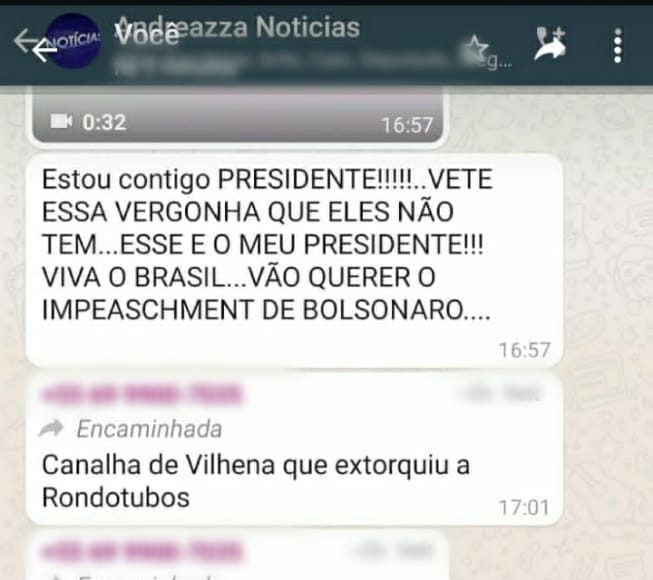Open the three-dot overflow menu
The width and height of the screenshot is (653, 580).
coord(618,45)
